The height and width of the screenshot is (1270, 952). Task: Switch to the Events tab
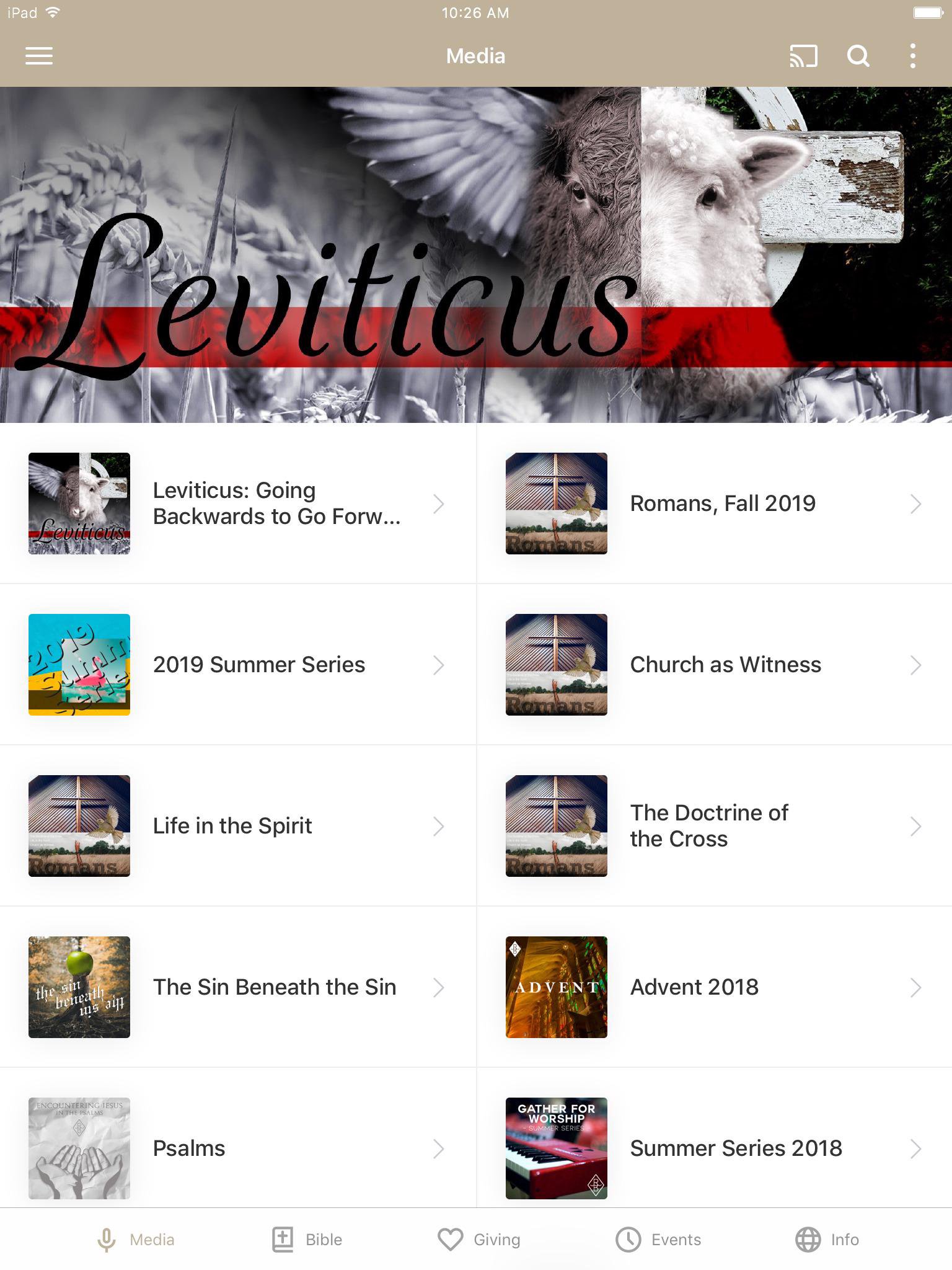coord(658,1240)
